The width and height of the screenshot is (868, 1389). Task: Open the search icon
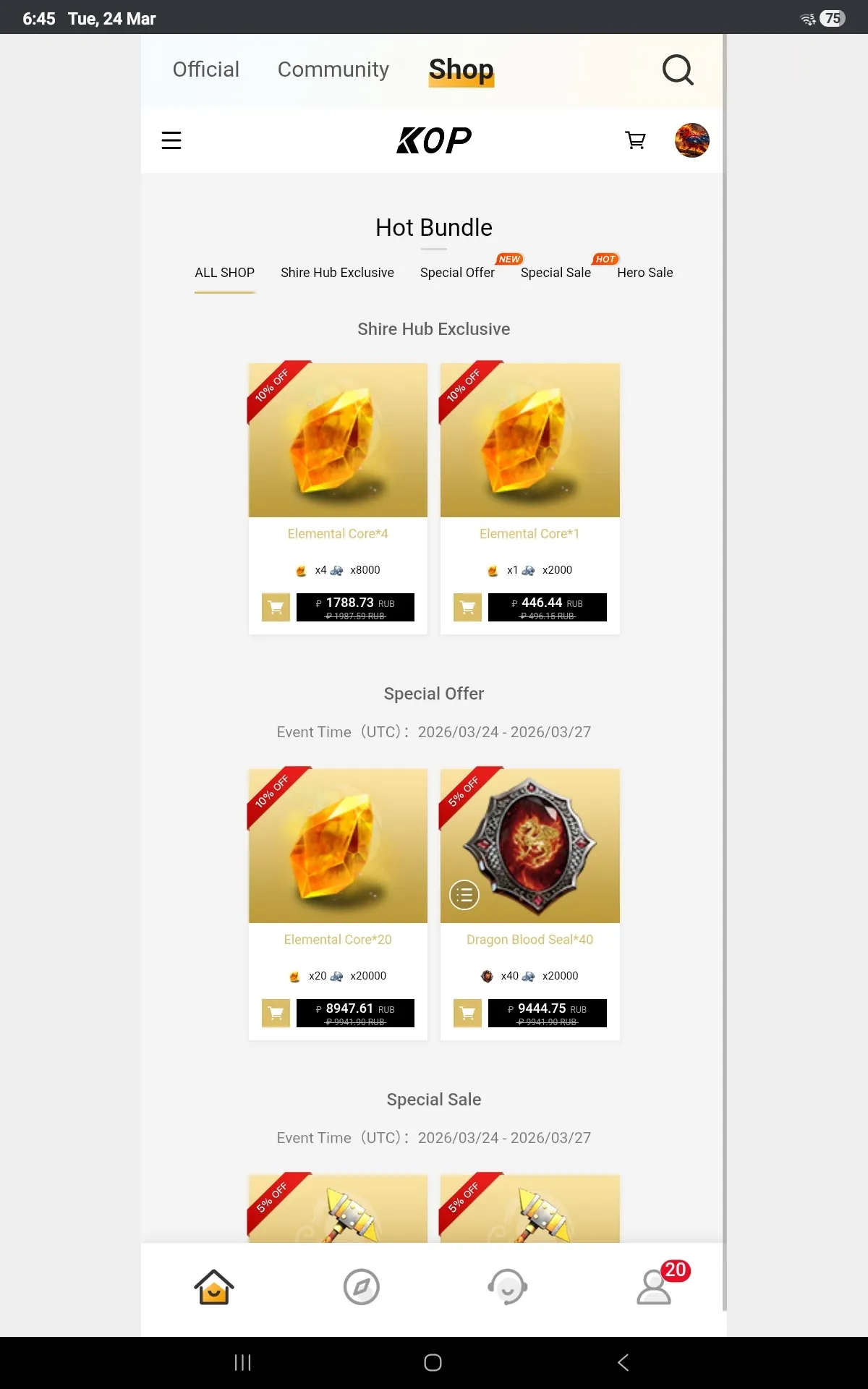coord(678,70)
